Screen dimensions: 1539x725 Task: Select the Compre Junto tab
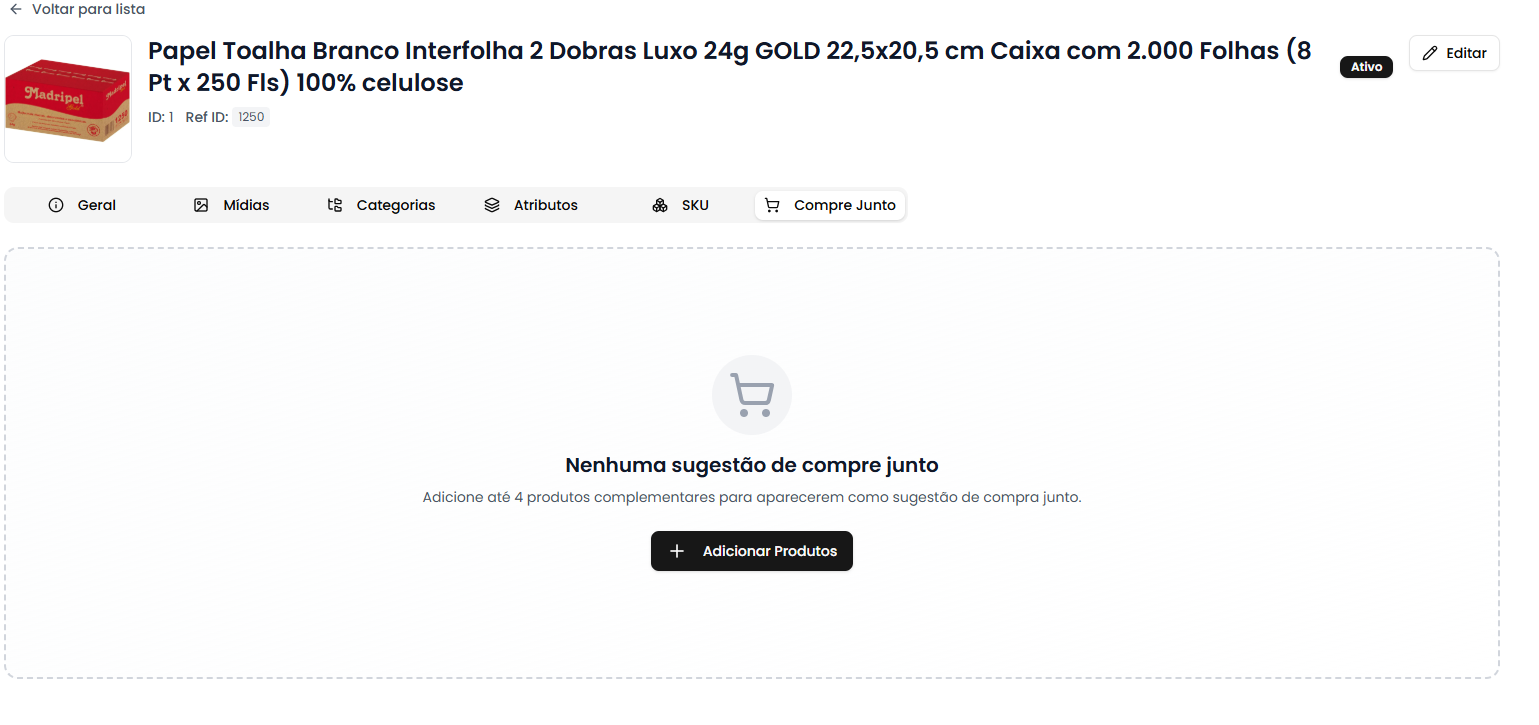click(x=830, y=205)
